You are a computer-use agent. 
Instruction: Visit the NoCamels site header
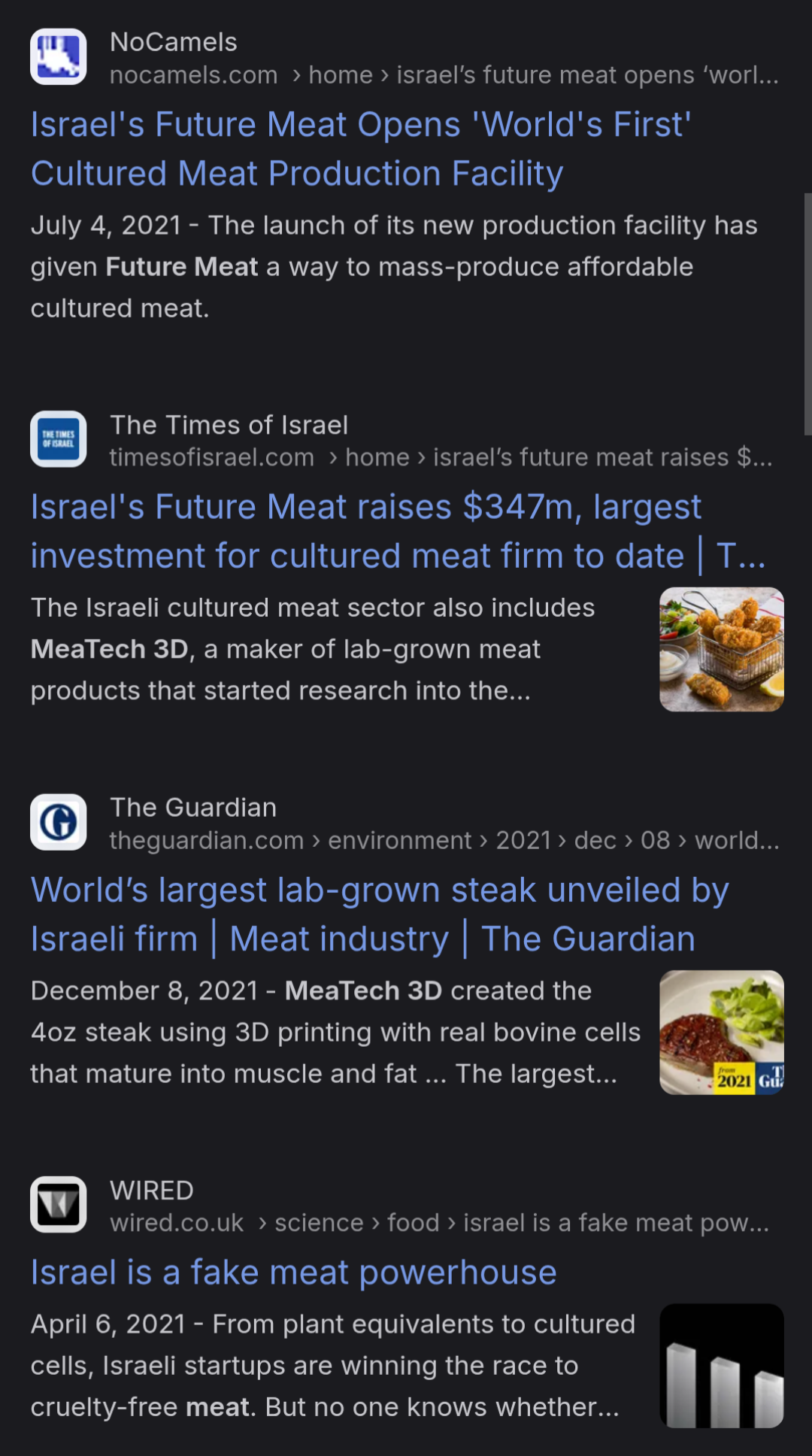[173, 42]
